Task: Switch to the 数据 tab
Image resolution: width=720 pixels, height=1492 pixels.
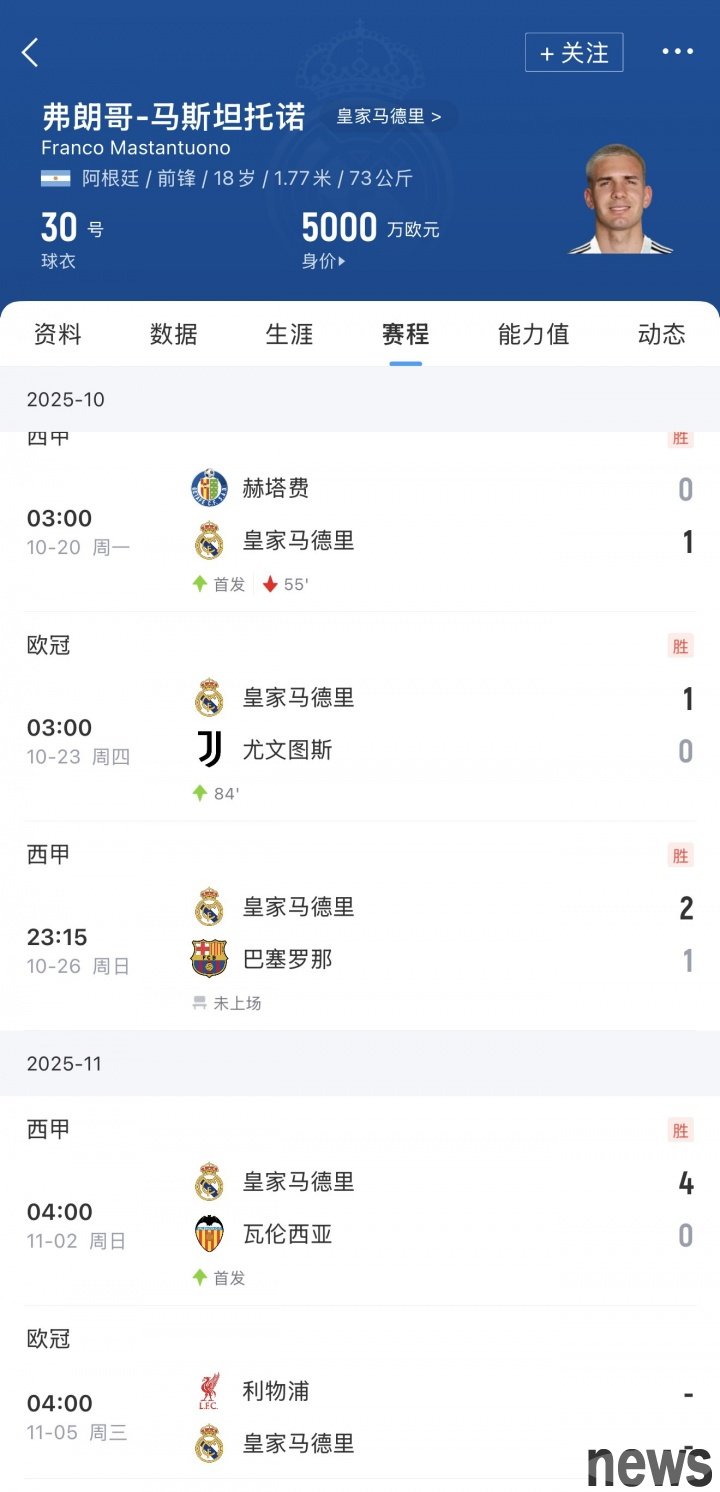Action: (174, 334)
